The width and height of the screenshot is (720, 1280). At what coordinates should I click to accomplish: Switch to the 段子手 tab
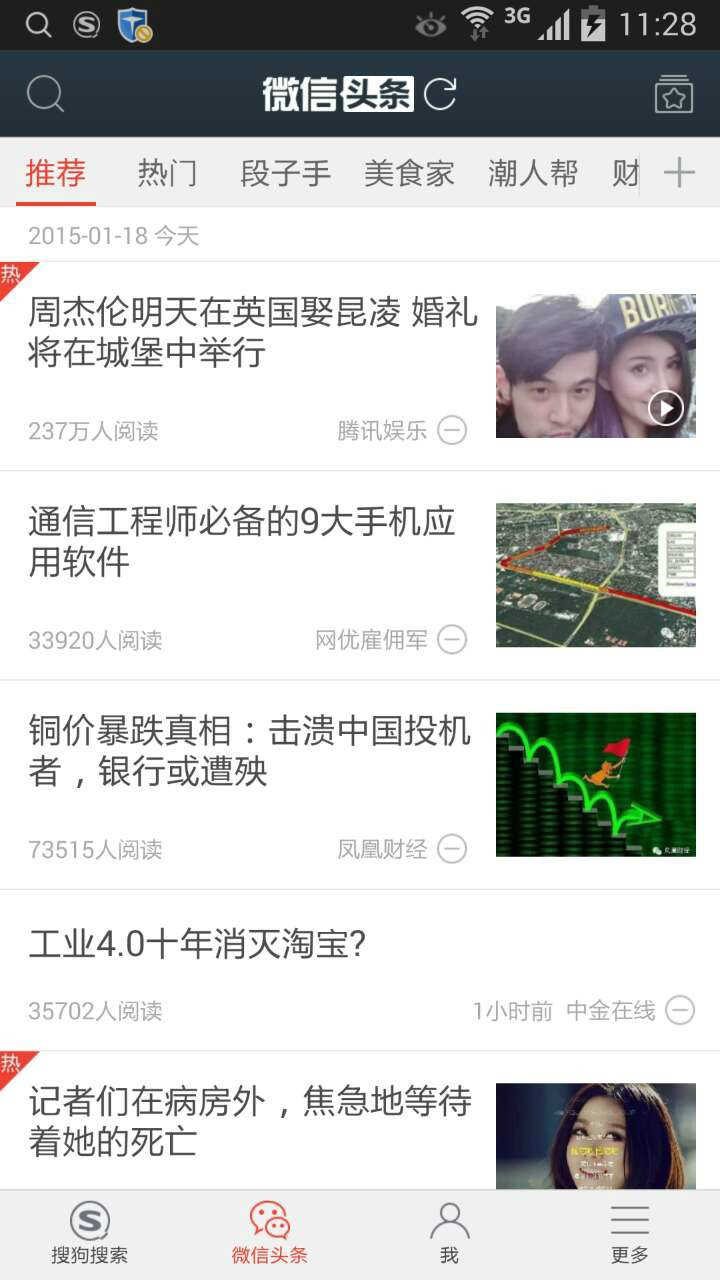tap(285, 172)
